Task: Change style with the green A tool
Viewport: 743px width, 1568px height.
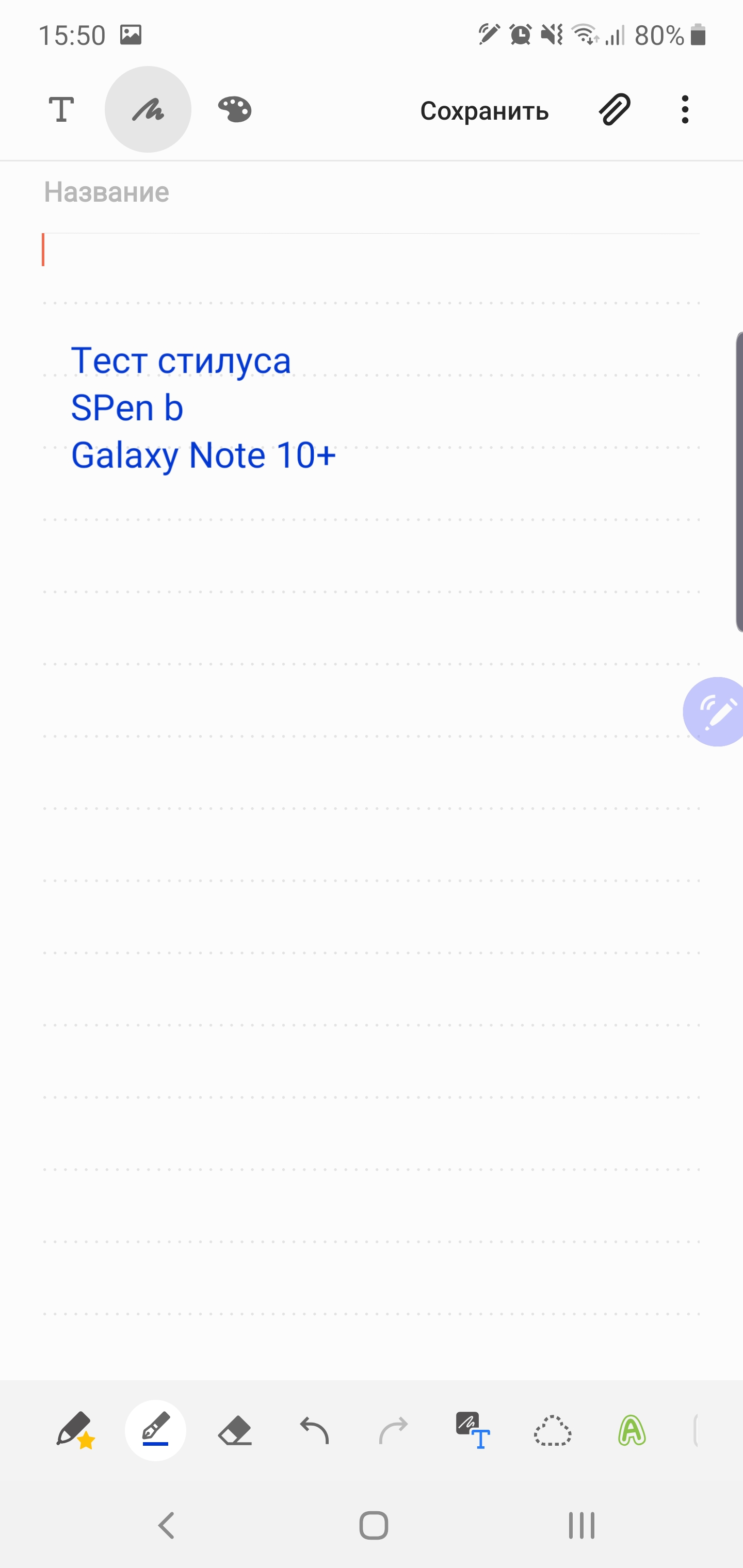Action: (632, 1430)
